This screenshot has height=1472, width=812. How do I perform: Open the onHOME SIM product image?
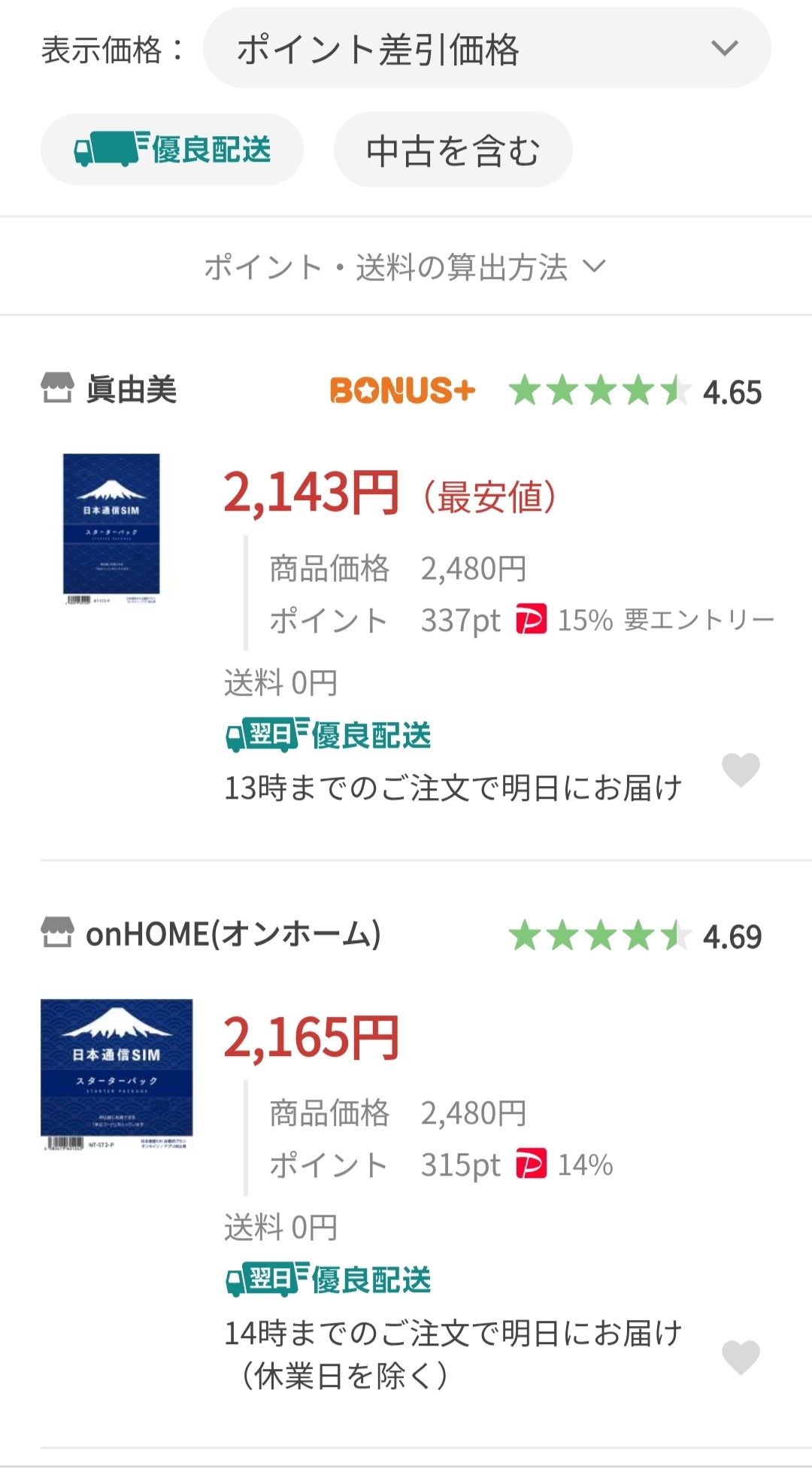pos(117,1073)
